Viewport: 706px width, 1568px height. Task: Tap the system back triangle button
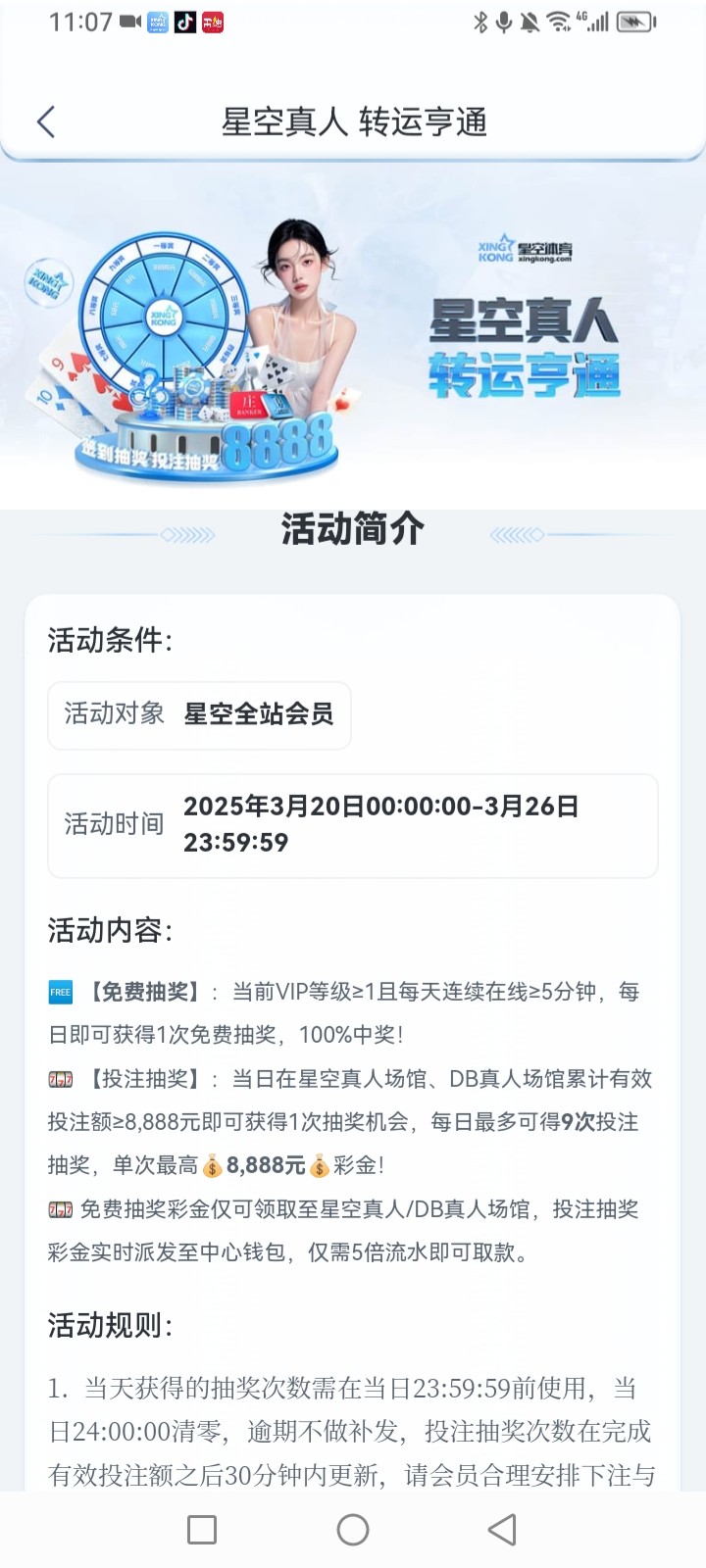click(x=502, y=1530)
